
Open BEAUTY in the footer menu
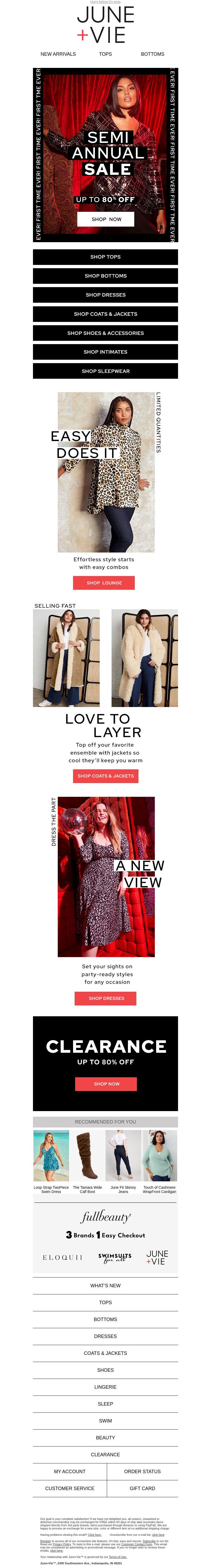click(x=105, y=1438)
